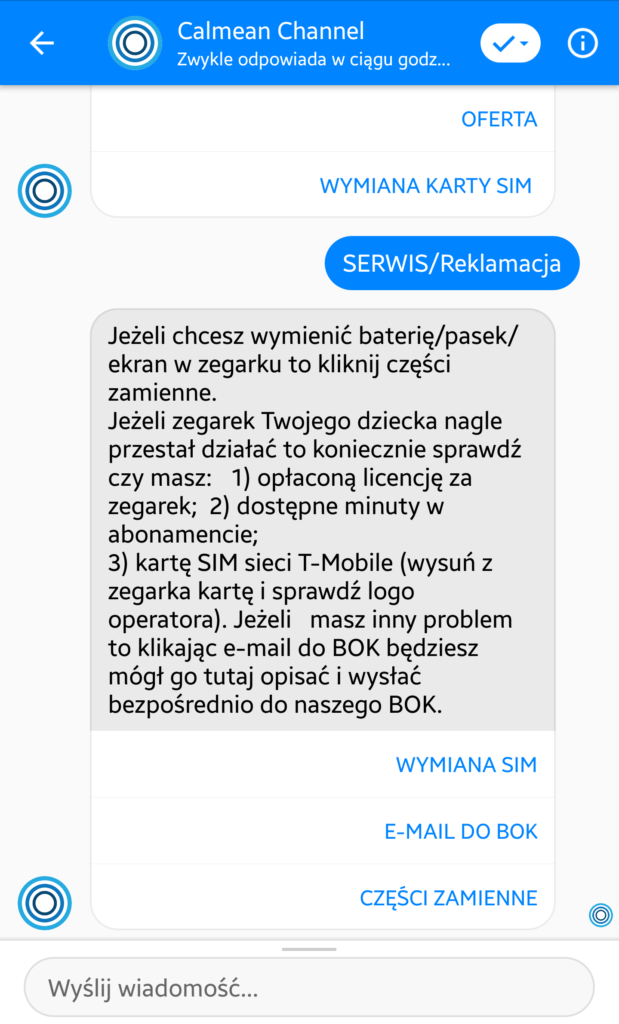
Task: Tap CZĘŚCI ZAMIENNE quick reply
Action: tap(448, 898)
